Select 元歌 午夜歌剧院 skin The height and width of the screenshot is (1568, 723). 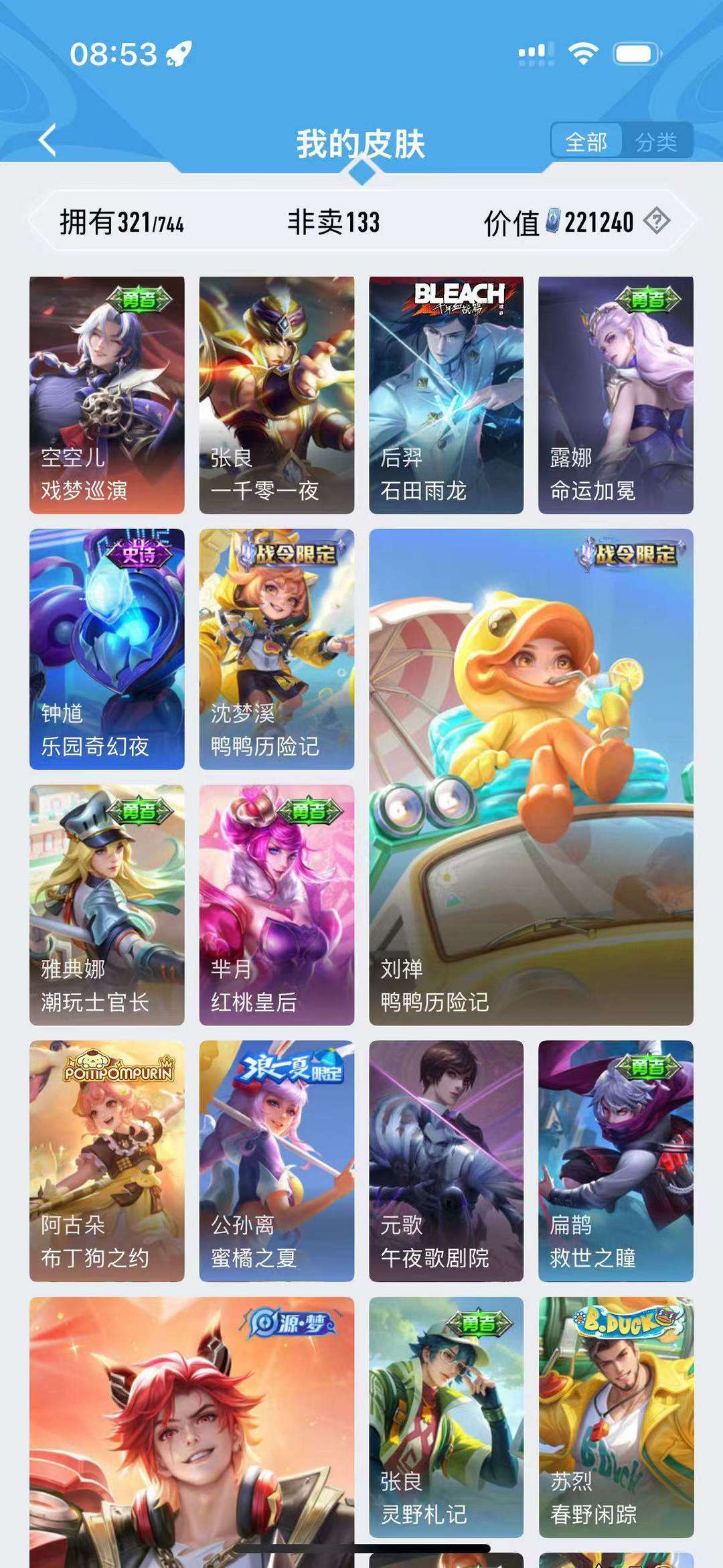point(446,1161)
